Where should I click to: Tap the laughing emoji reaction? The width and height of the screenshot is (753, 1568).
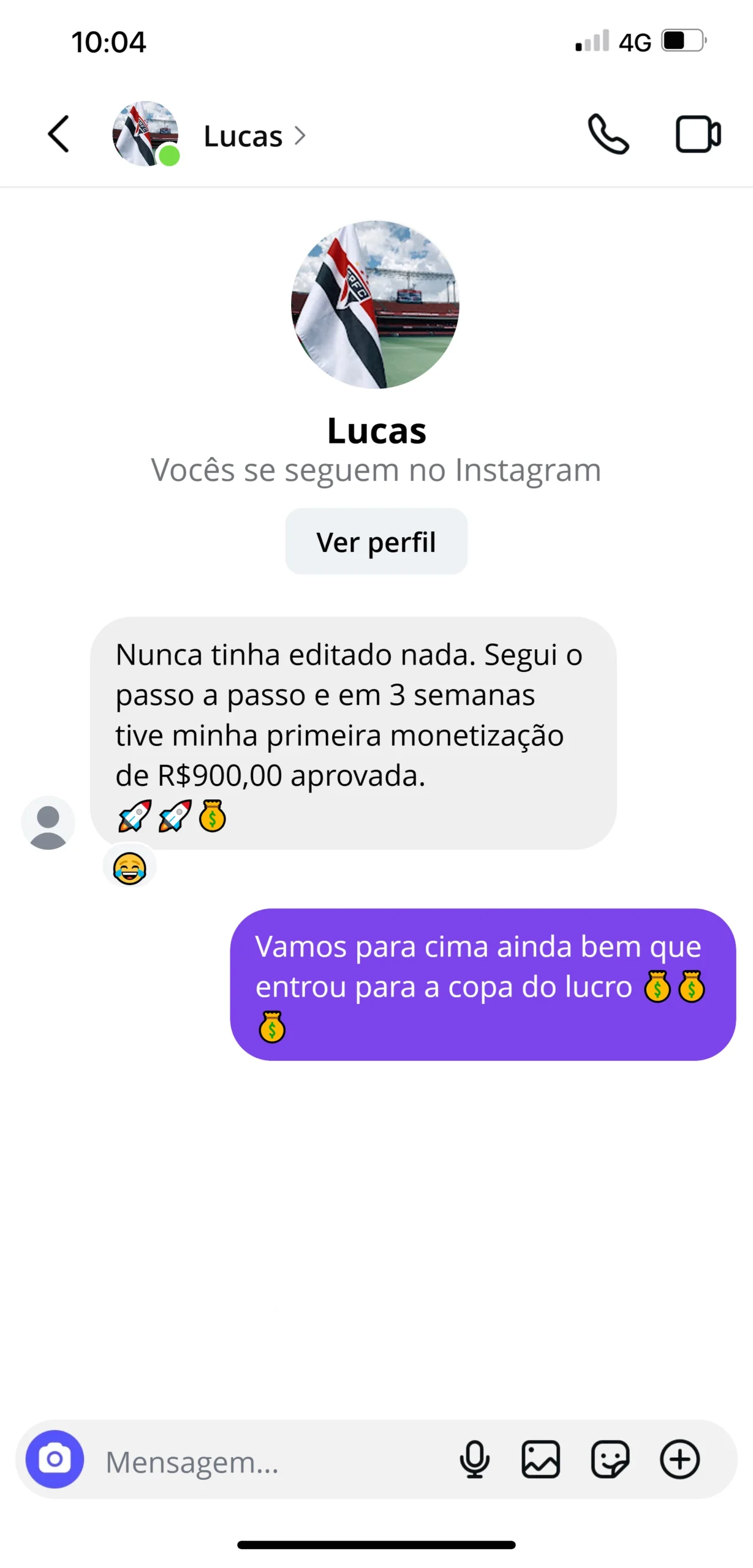point(131,865)
